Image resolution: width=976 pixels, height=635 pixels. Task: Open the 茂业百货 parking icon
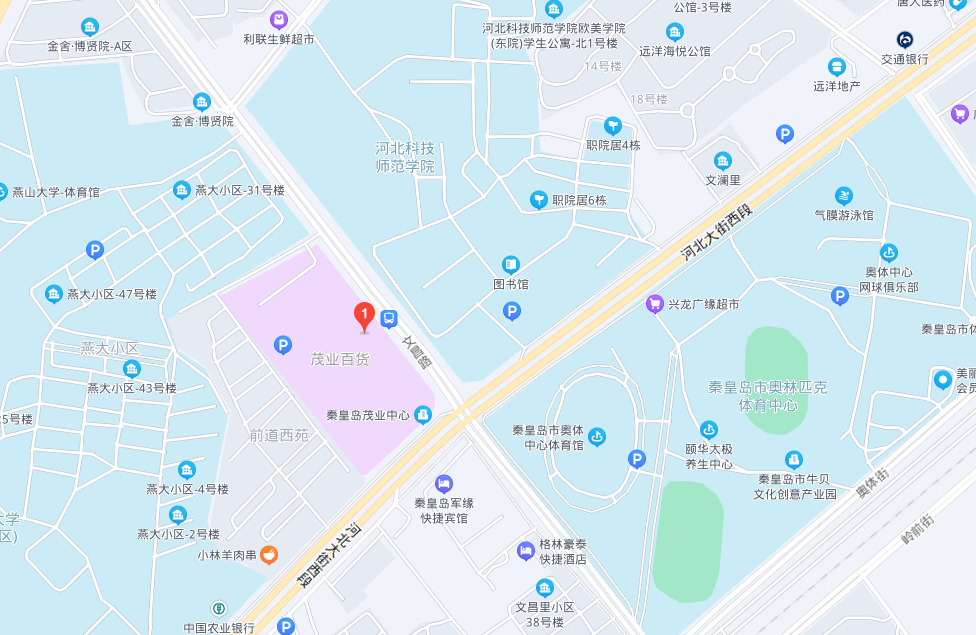coord(282,345)
